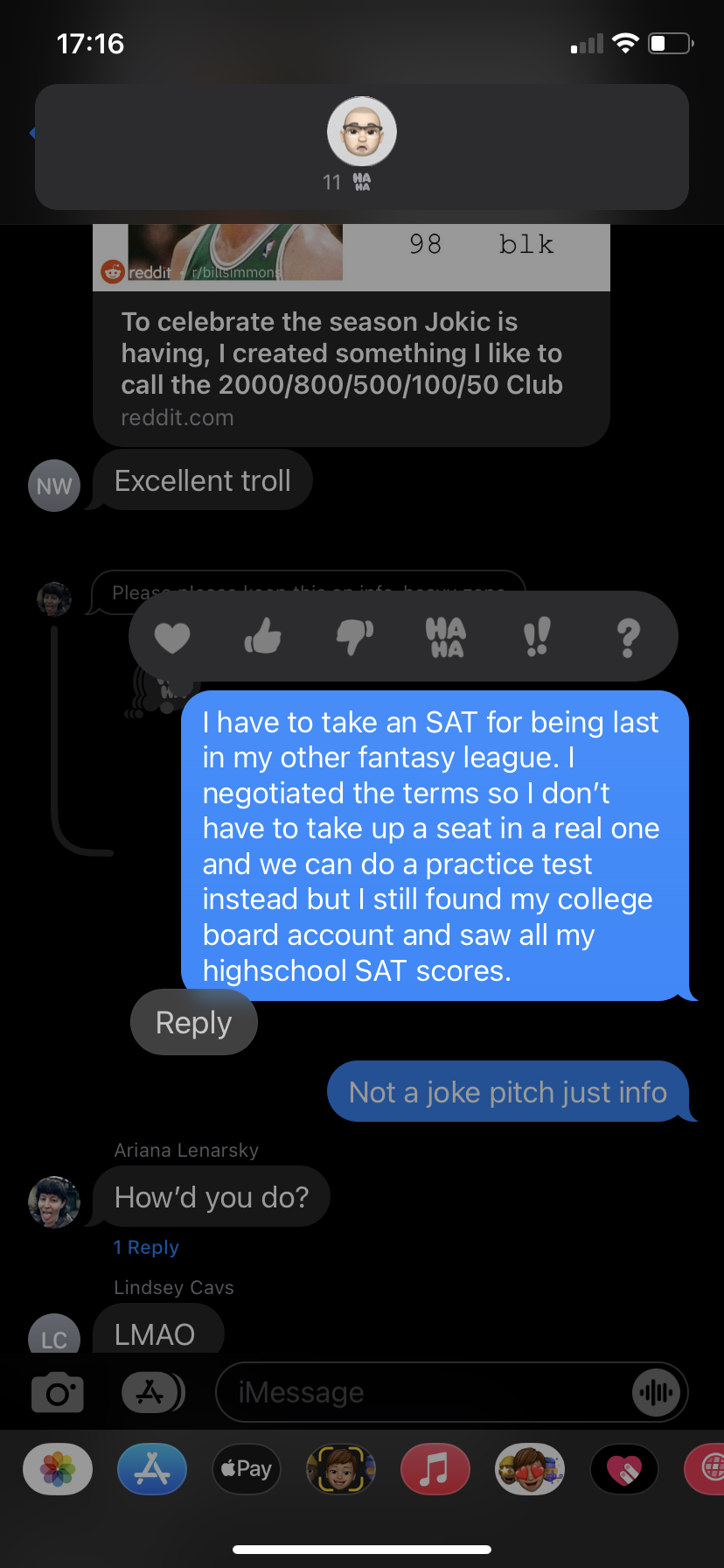Image resolution: width=724 pixels, height=1568 pixels.
Task: Open the Photos iMessage app
Action: 58,1469
